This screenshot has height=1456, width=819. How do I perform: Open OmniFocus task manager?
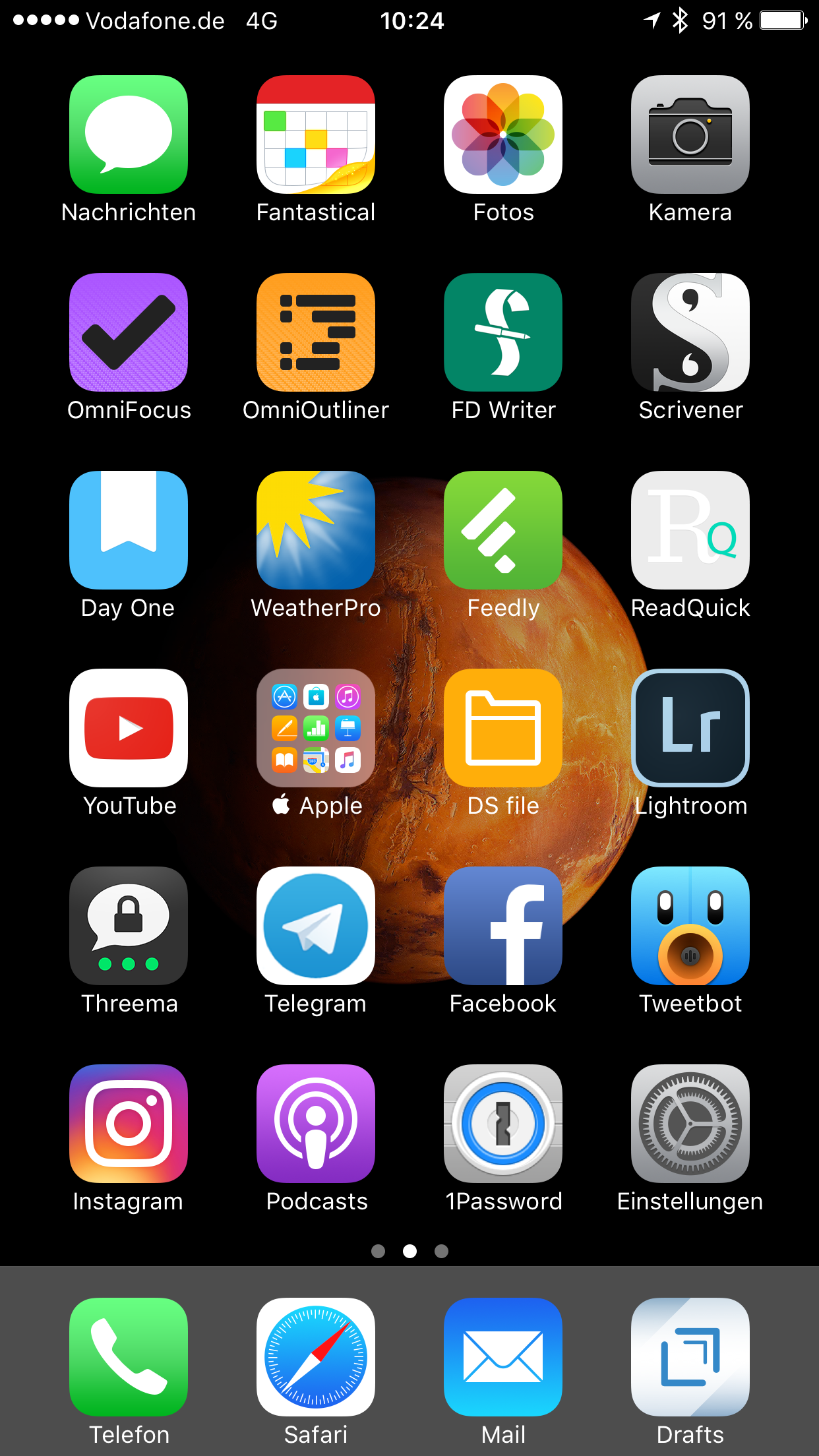[129, 332]
